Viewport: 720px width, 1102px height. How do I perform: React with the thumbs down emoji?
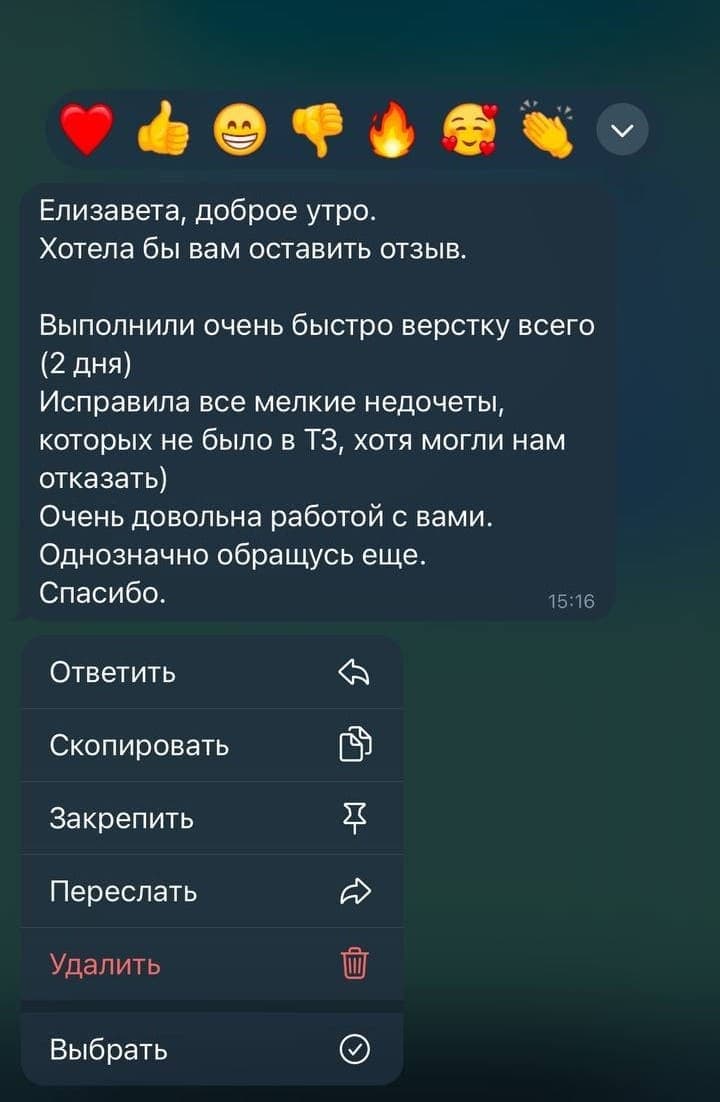click(x=319, y=128)
